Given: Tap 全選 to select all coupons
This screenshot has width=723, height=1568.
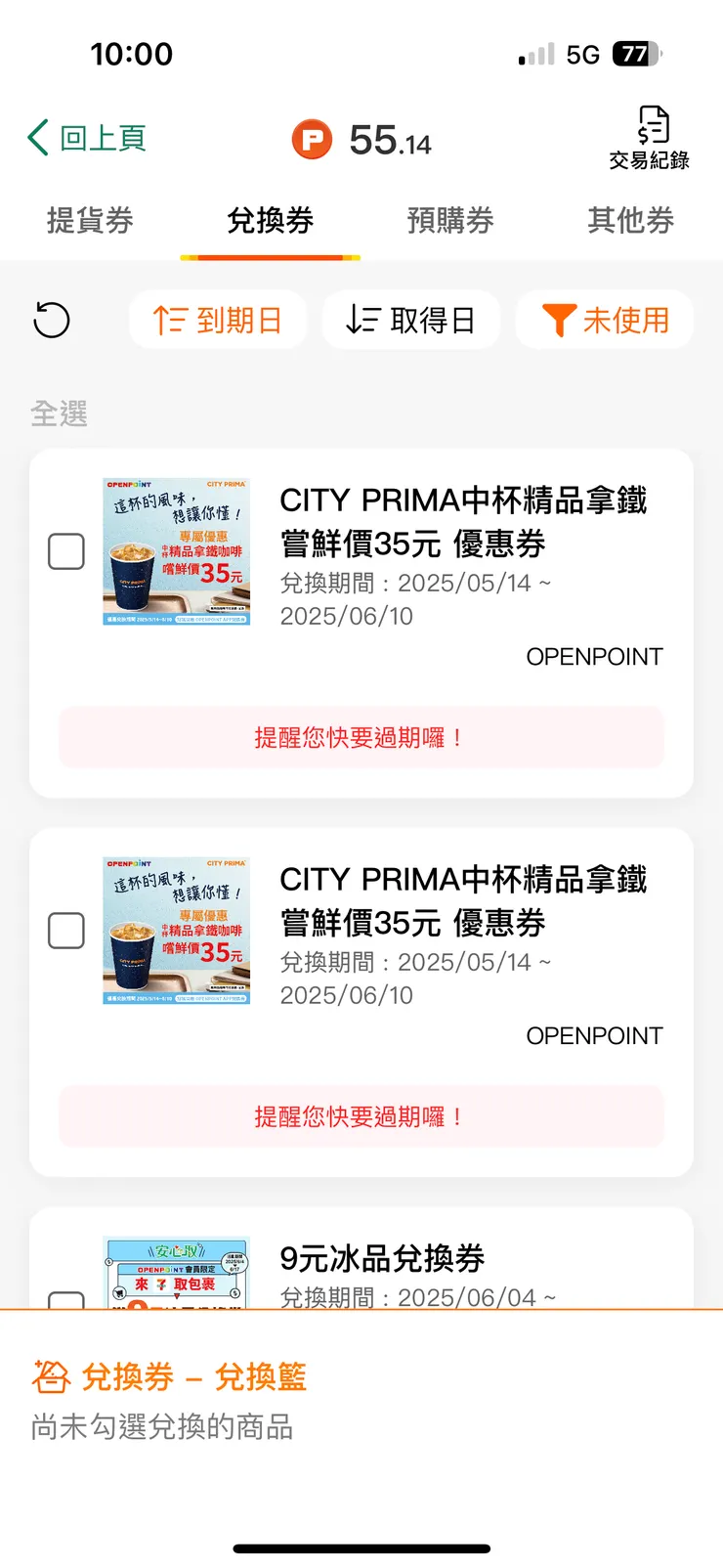Looking at the screenshot, I should tap(60, 414).
